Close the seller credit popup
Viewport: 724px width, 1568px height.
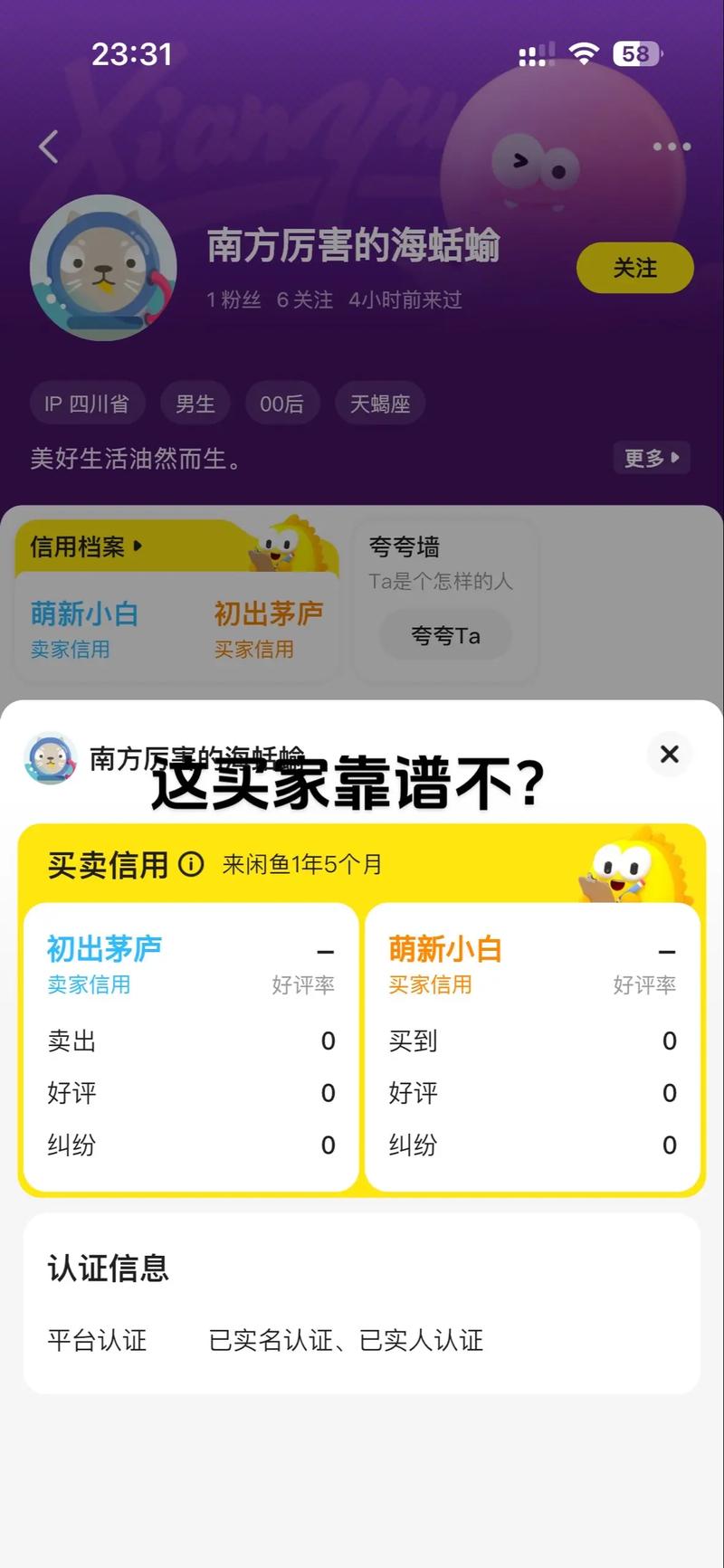point(670,754)
